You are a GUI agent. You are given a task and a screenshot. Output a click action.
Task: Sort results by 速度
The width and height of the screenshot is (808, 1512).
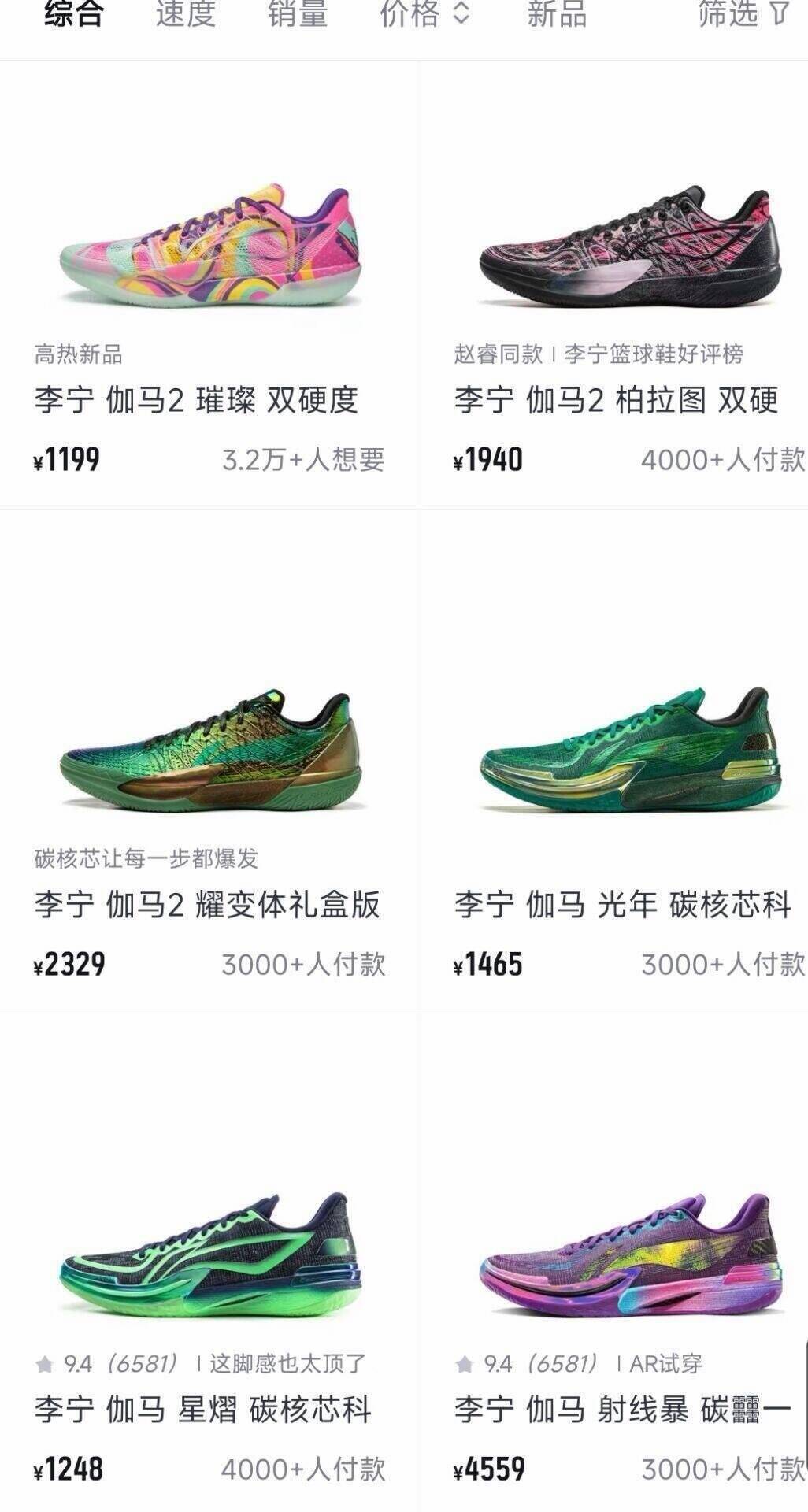(x=185, y=14)
